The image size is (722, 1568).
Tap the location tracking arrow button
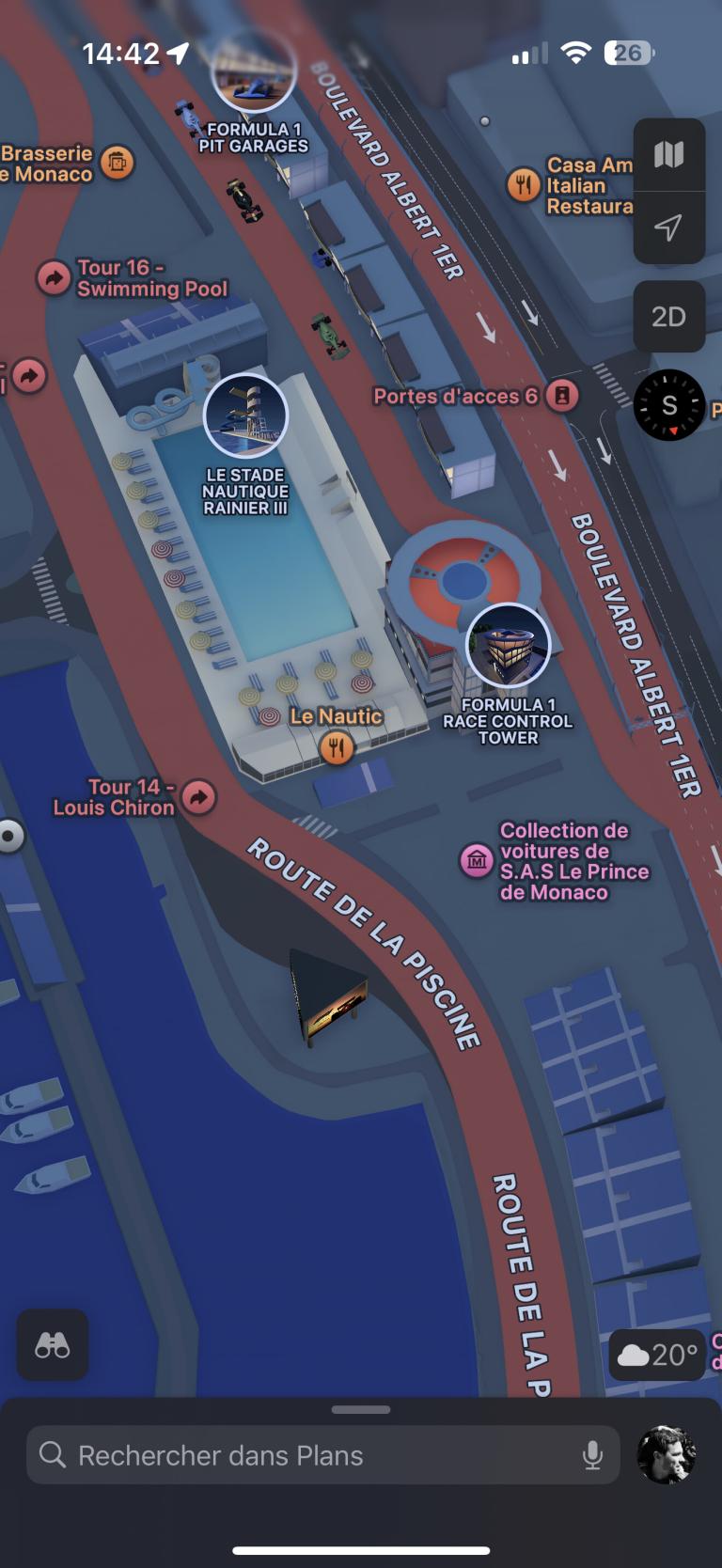[668, 228]
